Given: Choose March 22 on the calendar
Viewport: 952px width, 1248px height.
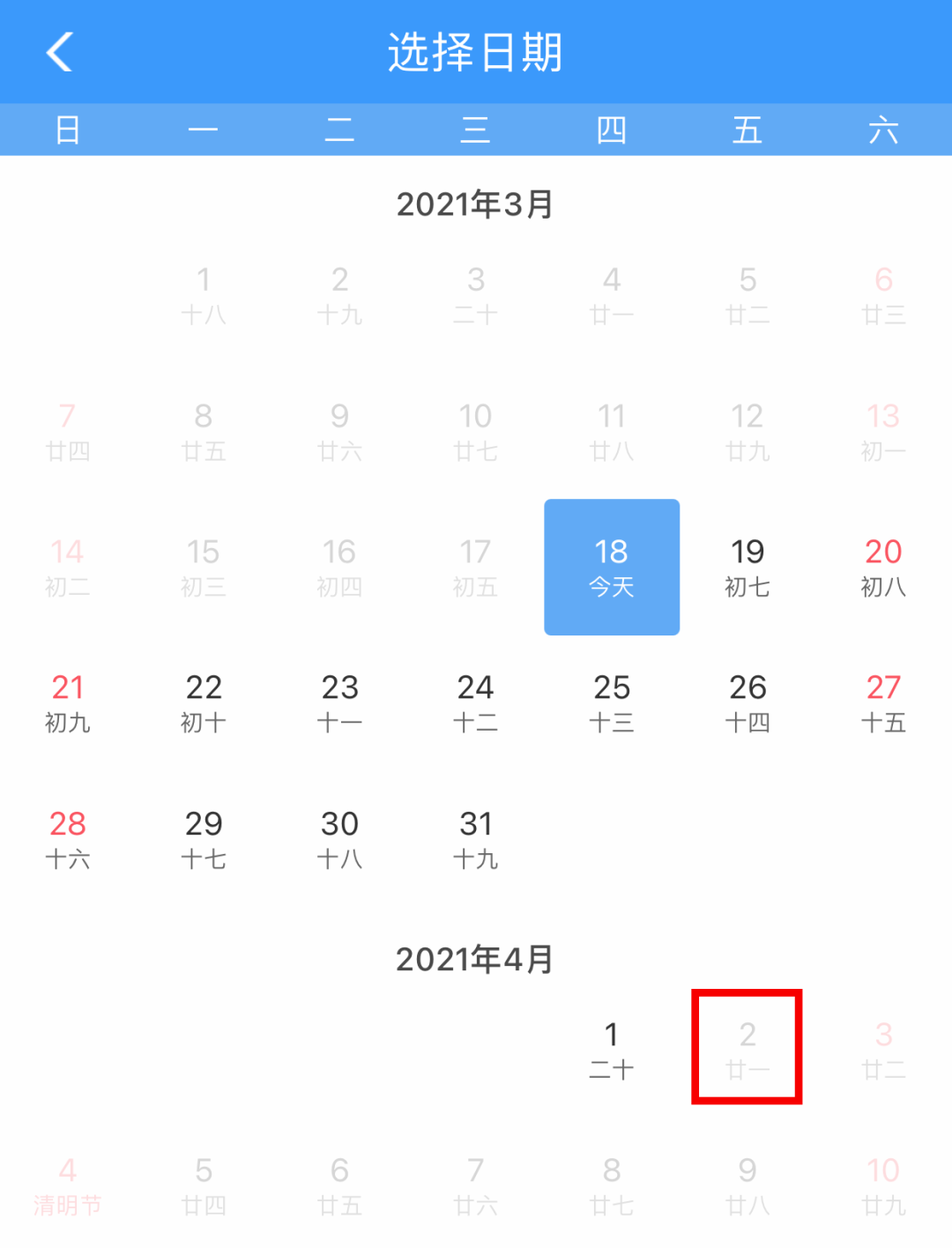Looking at the screenshot, I should (204, 702).
